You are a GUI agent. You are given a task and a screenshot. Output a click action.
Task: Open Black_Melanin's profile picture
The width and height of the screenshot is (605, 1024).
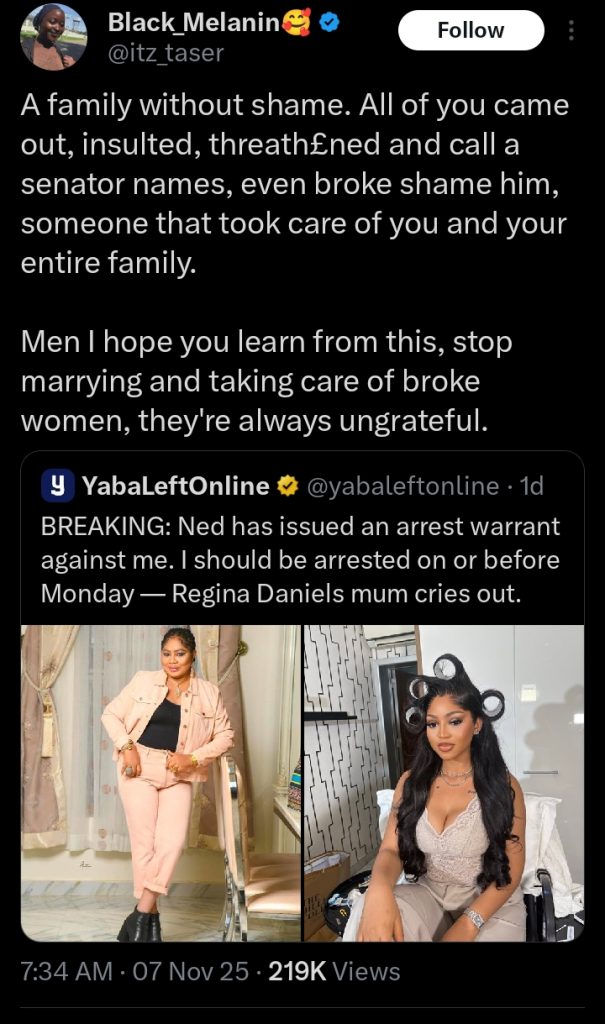54,37
